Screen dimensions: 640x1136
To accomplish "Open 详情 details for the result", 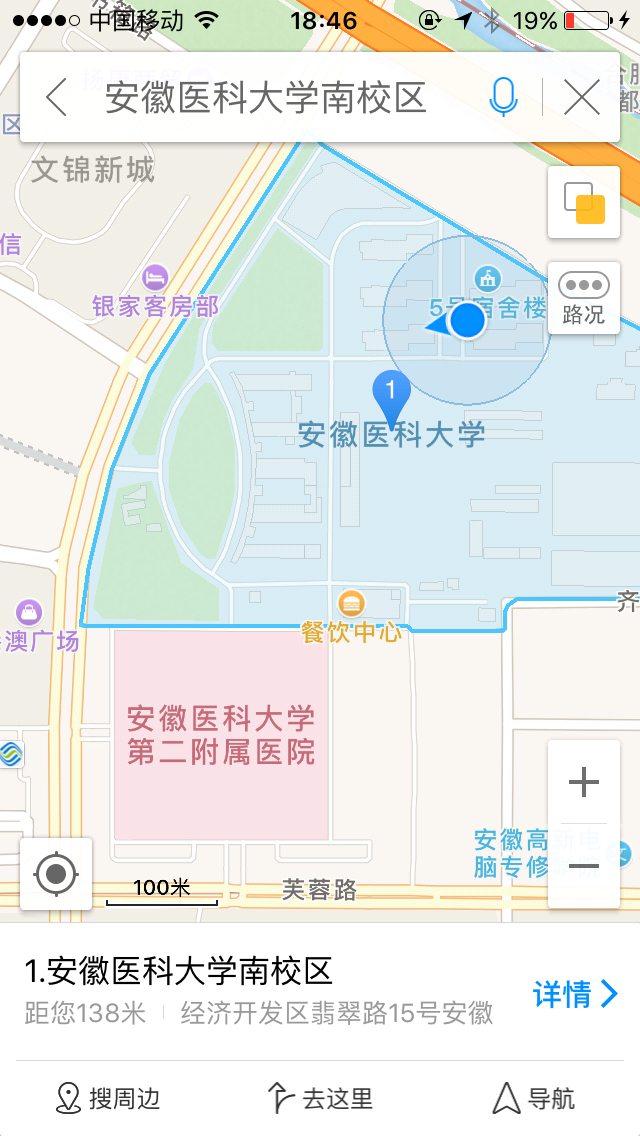I will tap(575, 994).
